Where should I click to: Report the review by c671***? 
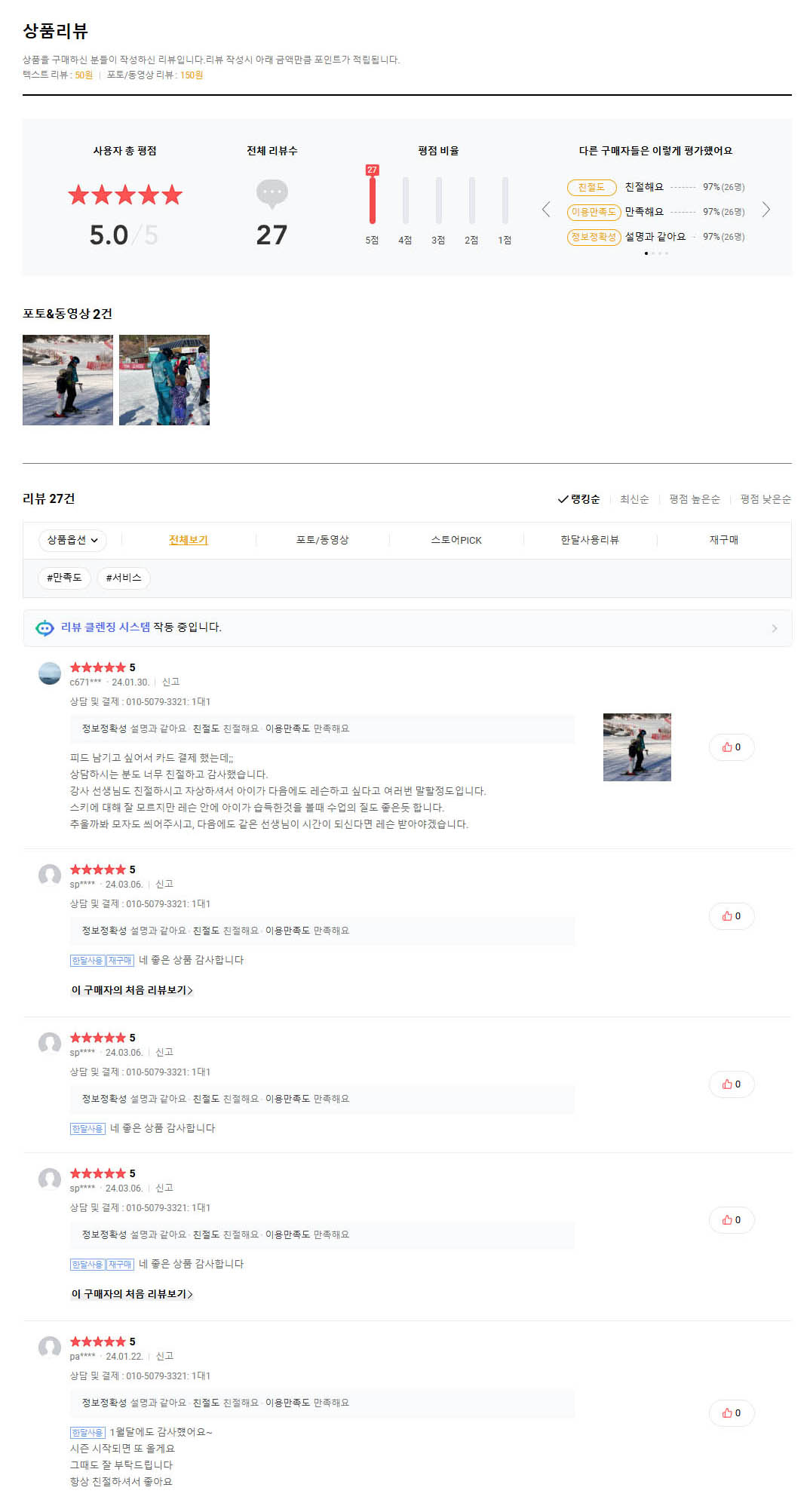click(170, 682)
